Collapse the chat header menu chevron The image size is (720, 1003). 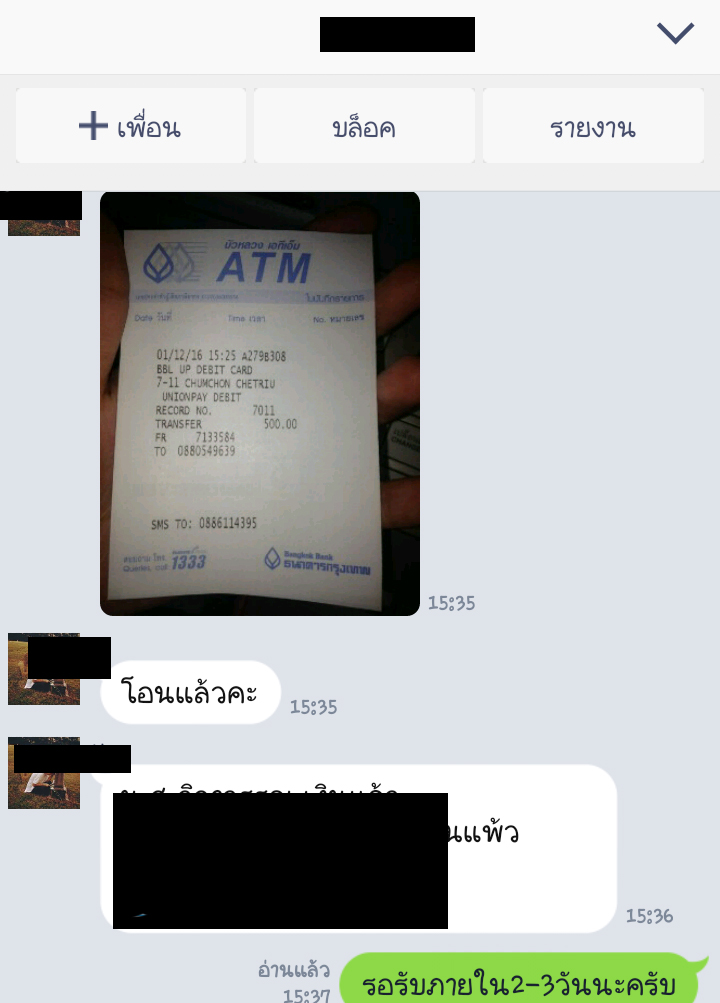tap(675, 33)
